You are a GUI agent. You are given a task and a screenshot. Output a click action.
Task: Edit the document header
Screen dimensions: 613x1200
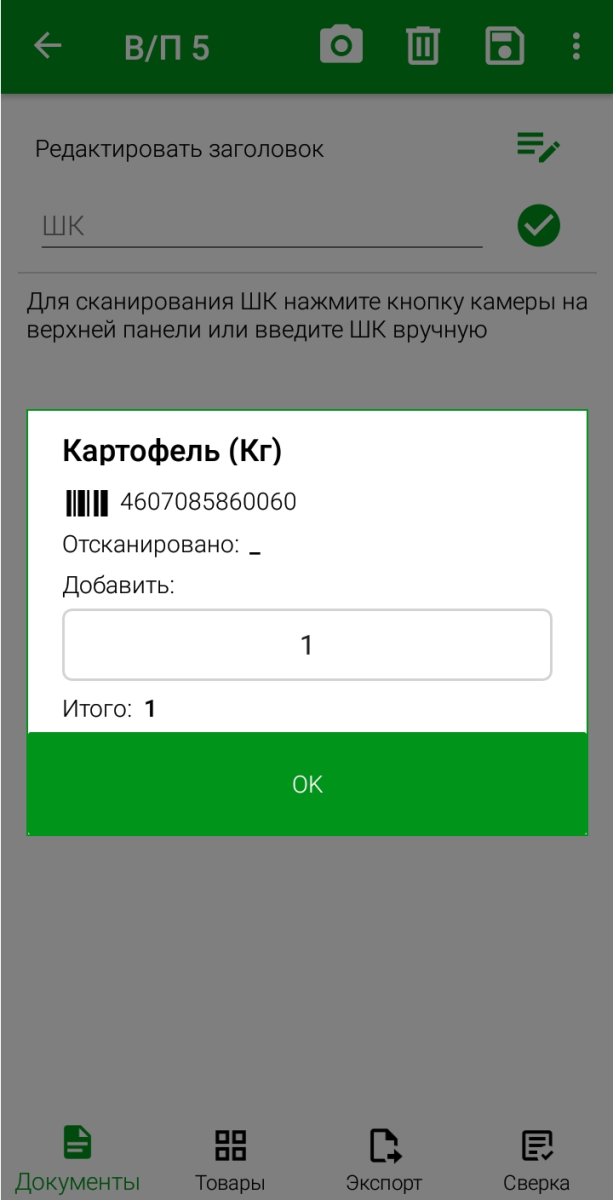pyautogui.click(x=538, y=148)
